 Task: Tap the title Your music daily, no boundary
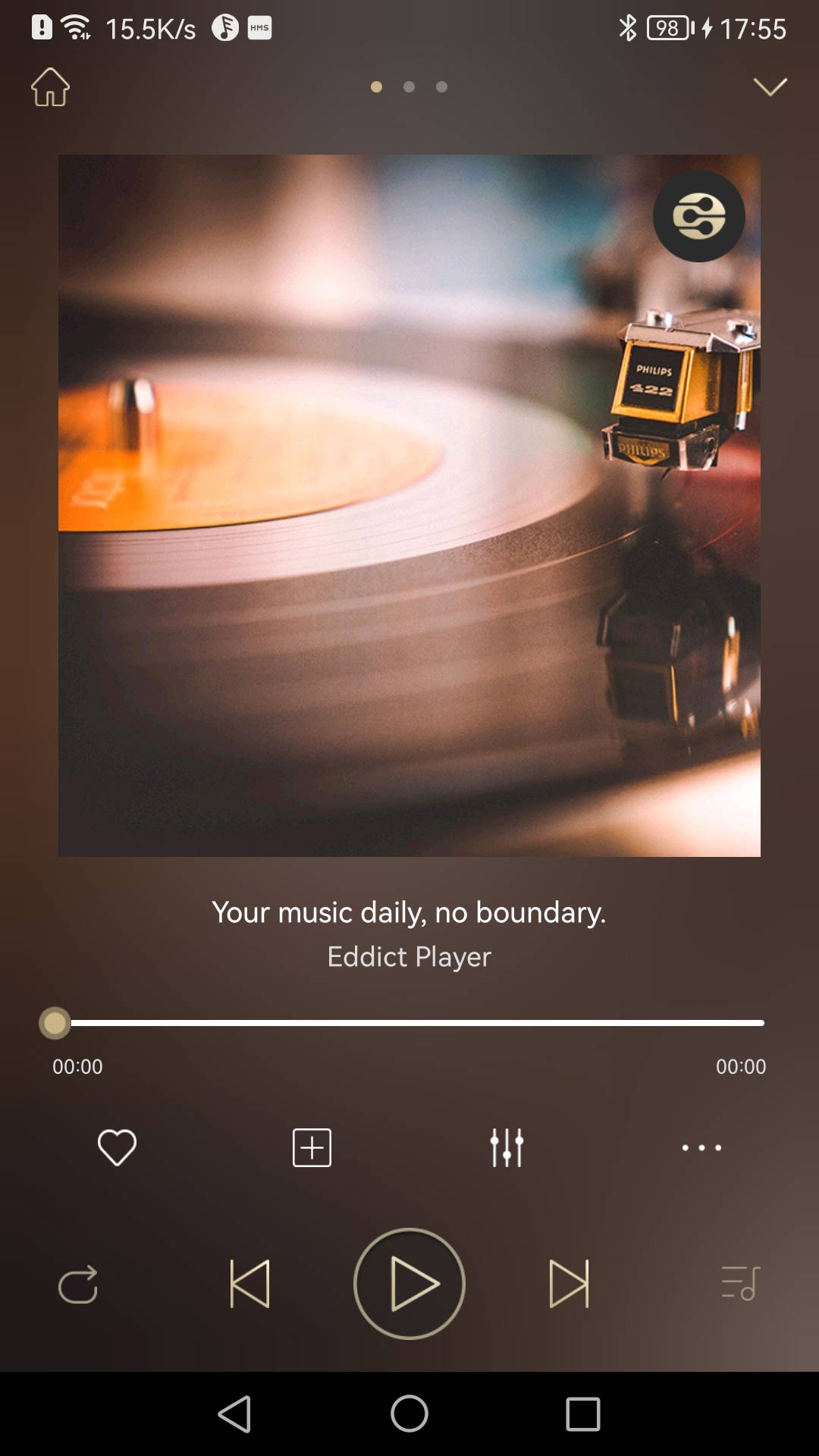click(x=409, y=912)
